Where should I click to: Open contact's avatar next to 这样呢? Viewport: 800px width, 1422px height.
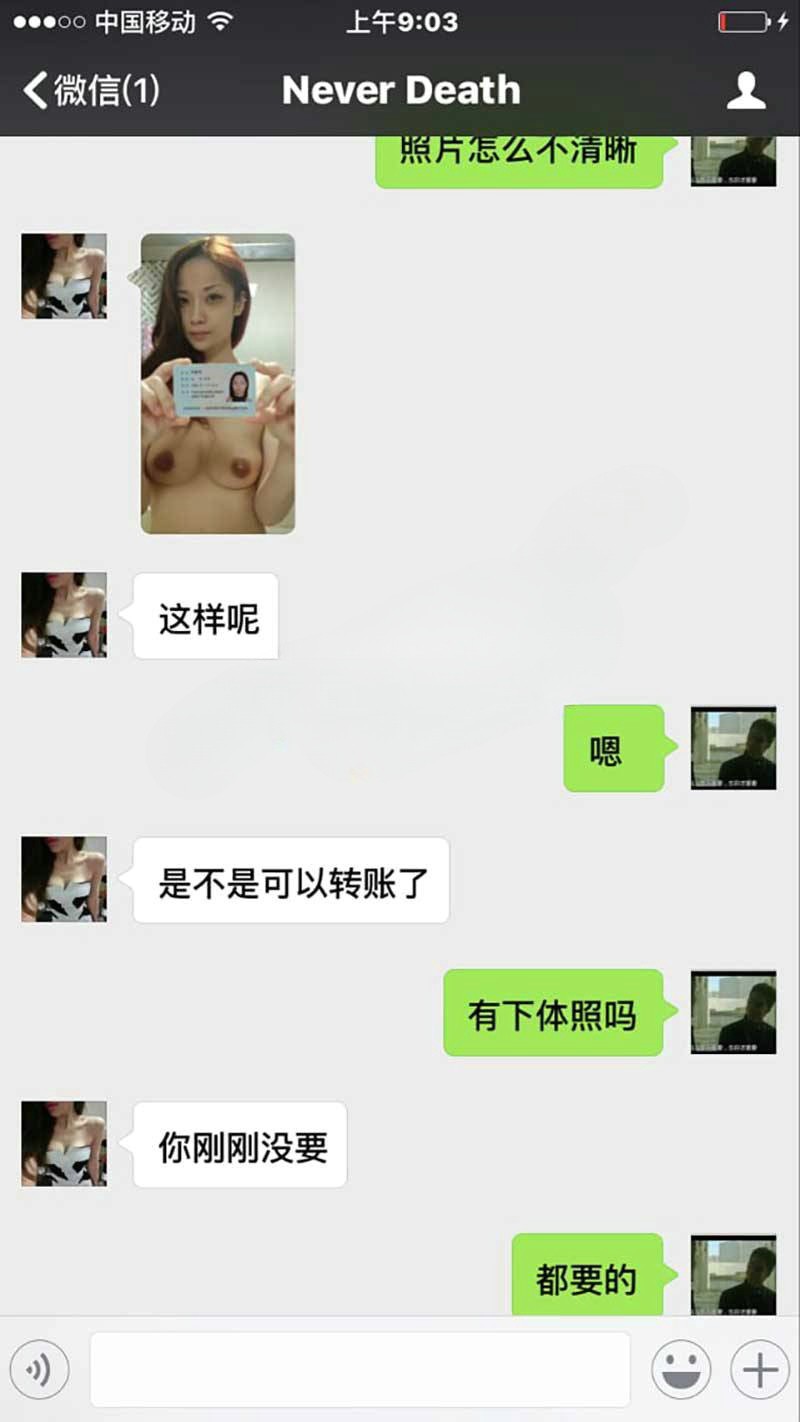pyautogui.click(x=64, y=614)
